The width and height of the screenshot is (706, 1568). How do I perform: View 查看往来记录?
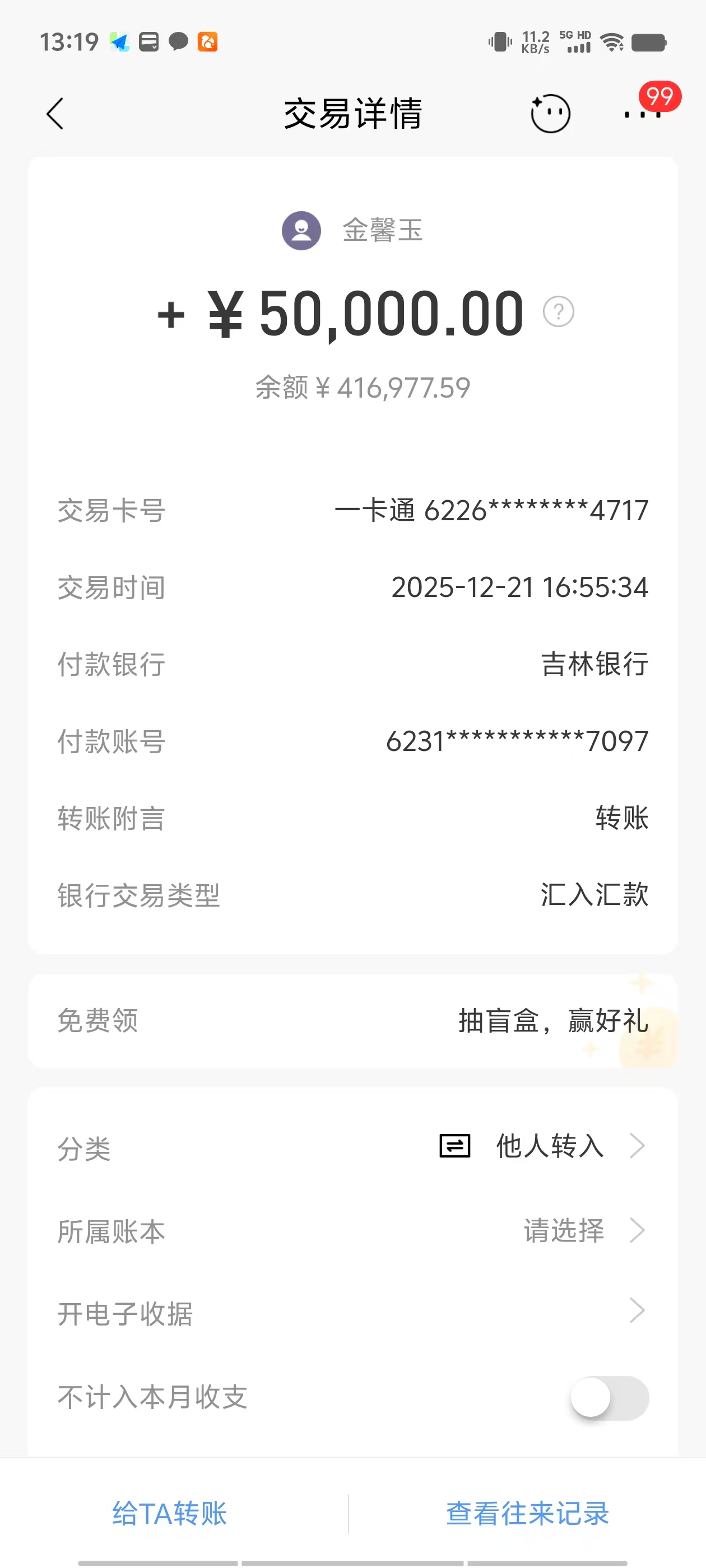pyautogui.click(x=527, y=1513)
